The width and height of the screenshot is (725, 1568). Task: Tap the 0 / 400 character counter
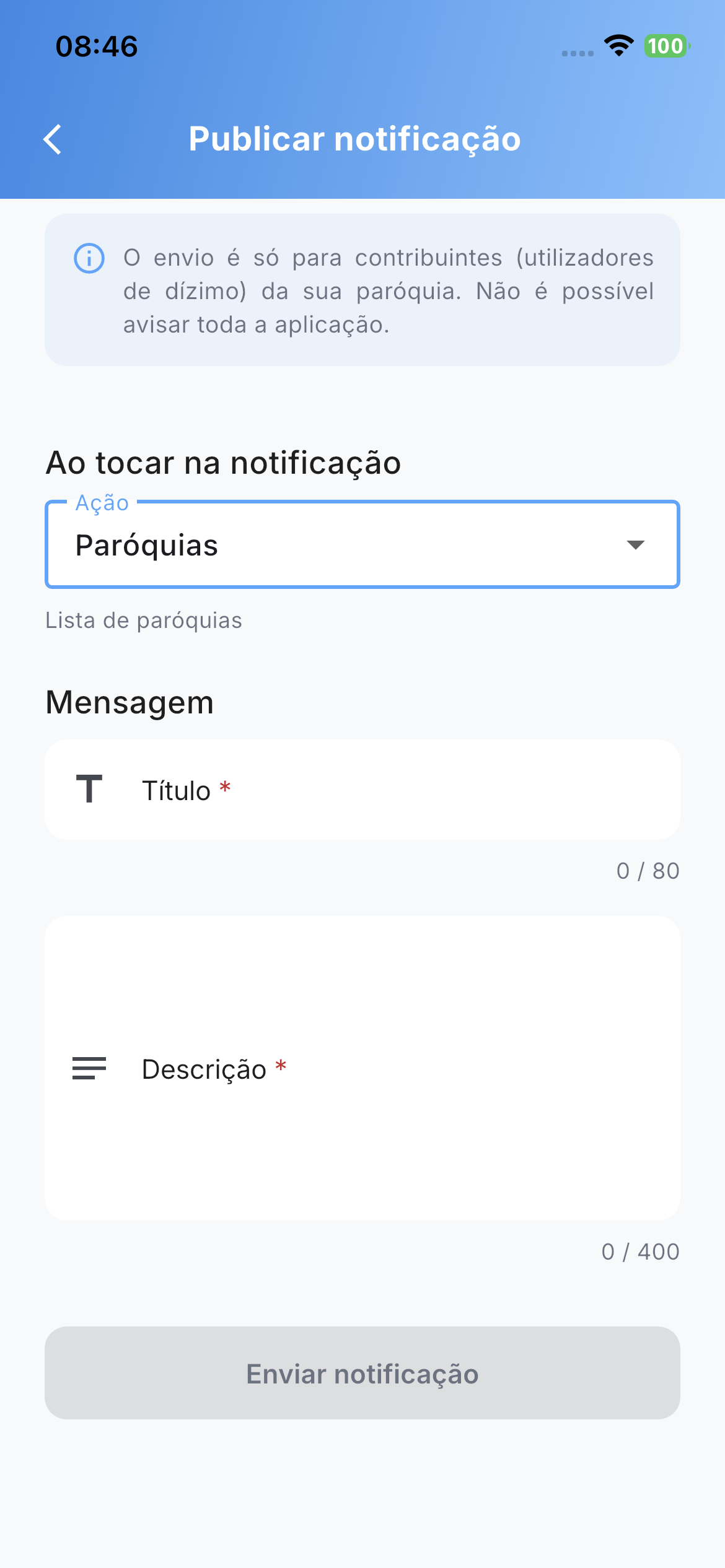(x=640, y=1251)
